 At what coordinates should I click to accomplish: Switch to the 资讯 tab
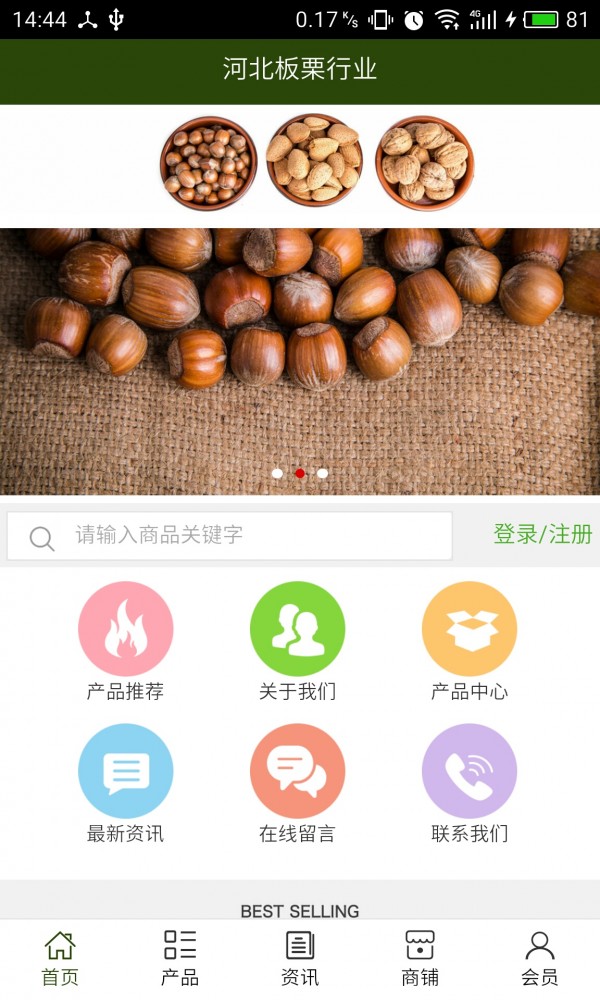pos(300,958)
